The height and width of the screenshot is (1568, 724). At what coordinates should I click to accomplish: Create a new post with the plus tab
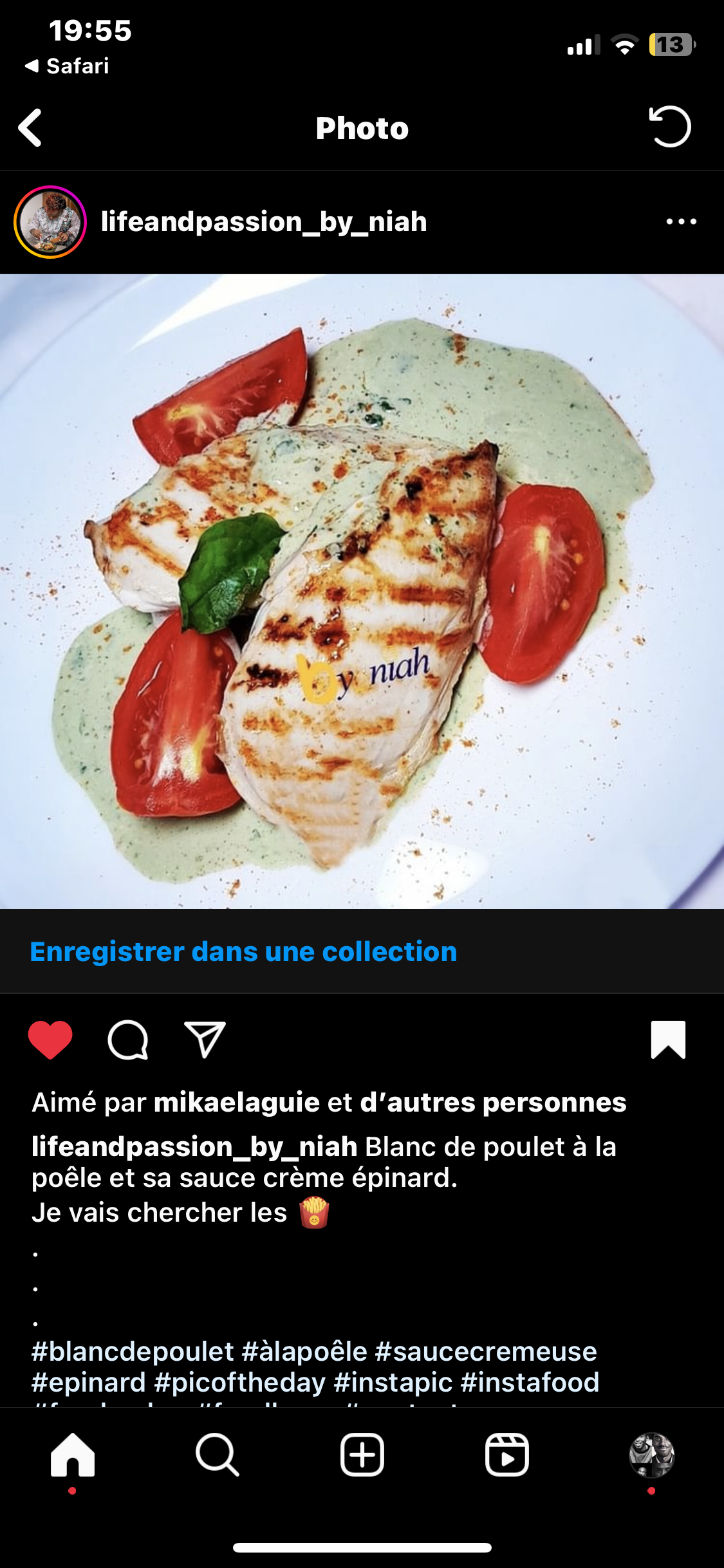point(362,1455)
